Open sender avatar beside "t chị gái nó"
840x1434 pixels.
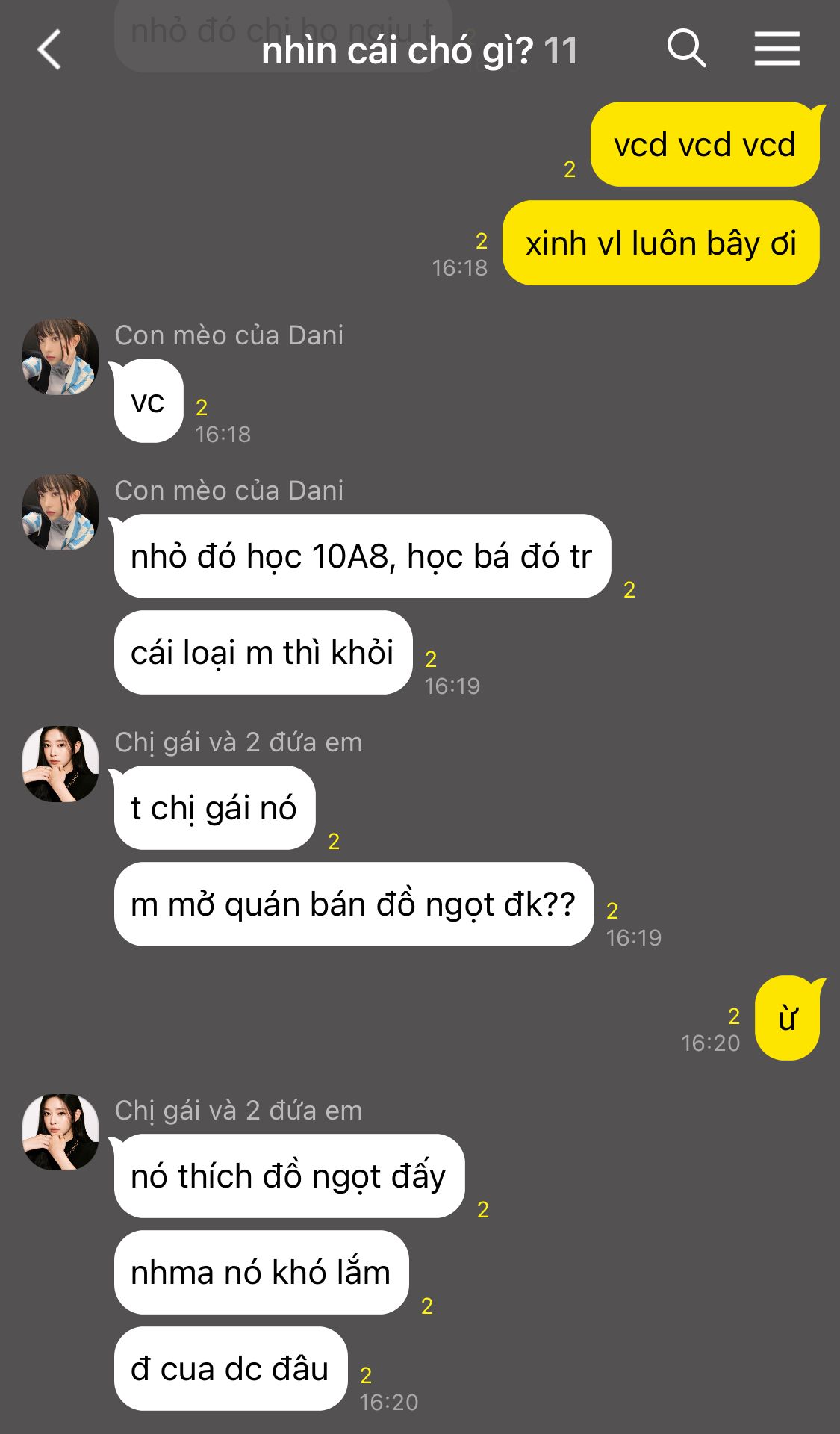click(x=60, y=764)
